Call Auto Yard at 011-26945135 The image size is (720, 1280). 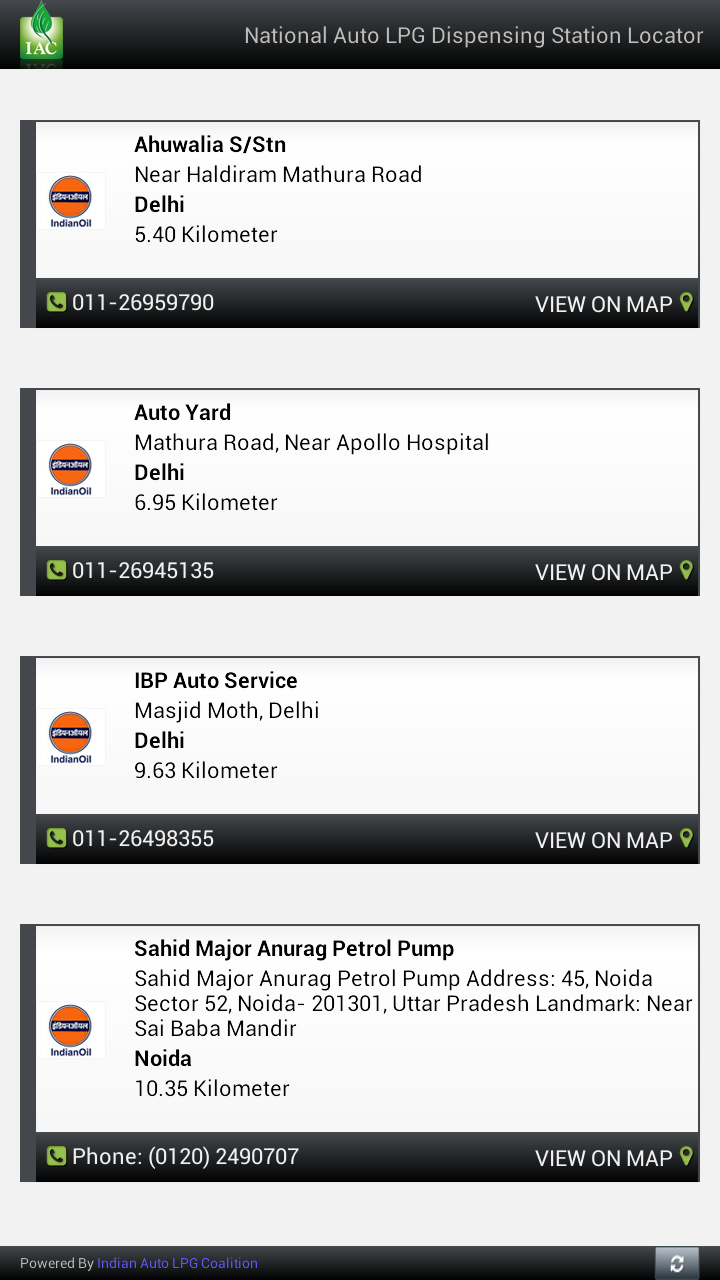(131, 571)
